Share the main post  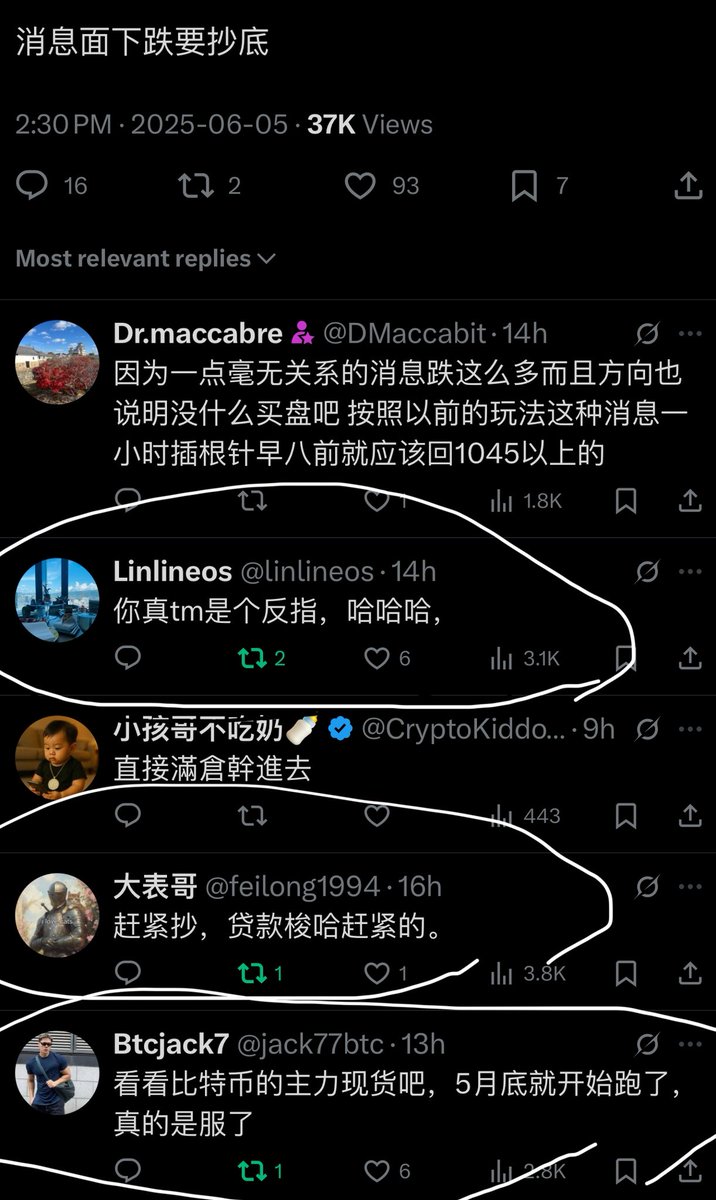[688, 185]
